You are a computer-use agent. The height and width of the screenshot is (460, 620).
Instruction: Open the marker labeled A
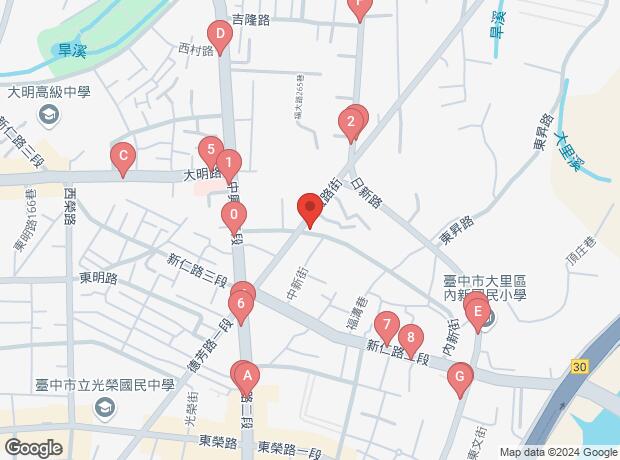247,376
